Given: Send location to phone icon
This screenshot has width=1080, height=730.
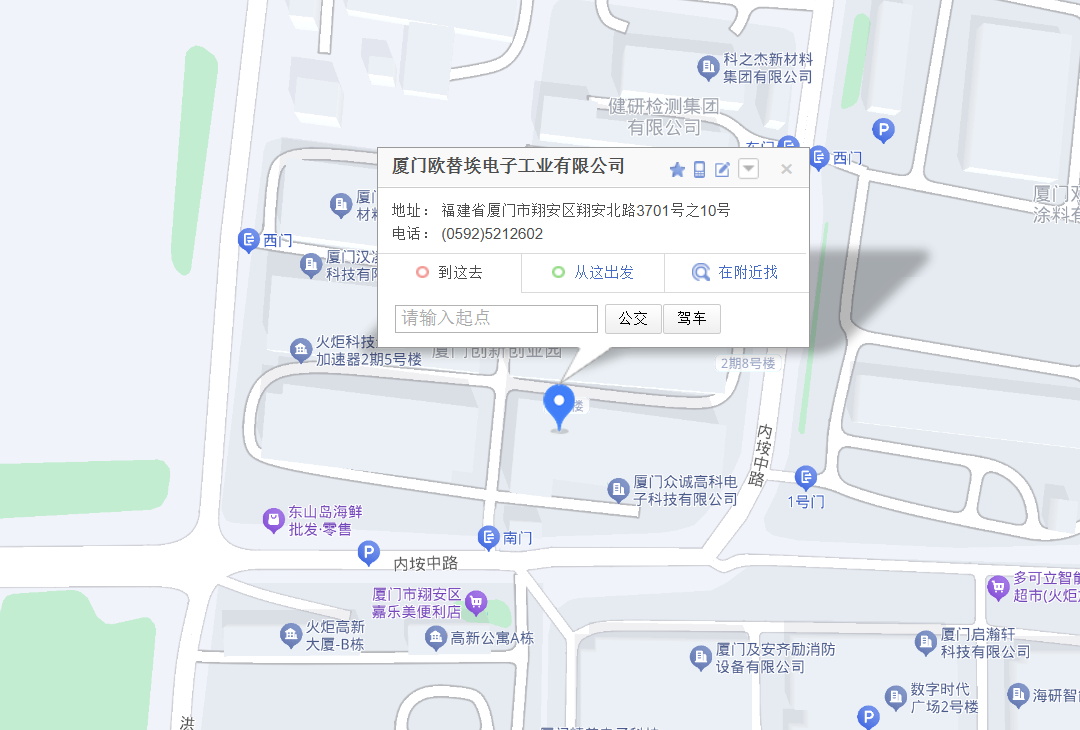Looking at the screenshot, I should 700,169.
